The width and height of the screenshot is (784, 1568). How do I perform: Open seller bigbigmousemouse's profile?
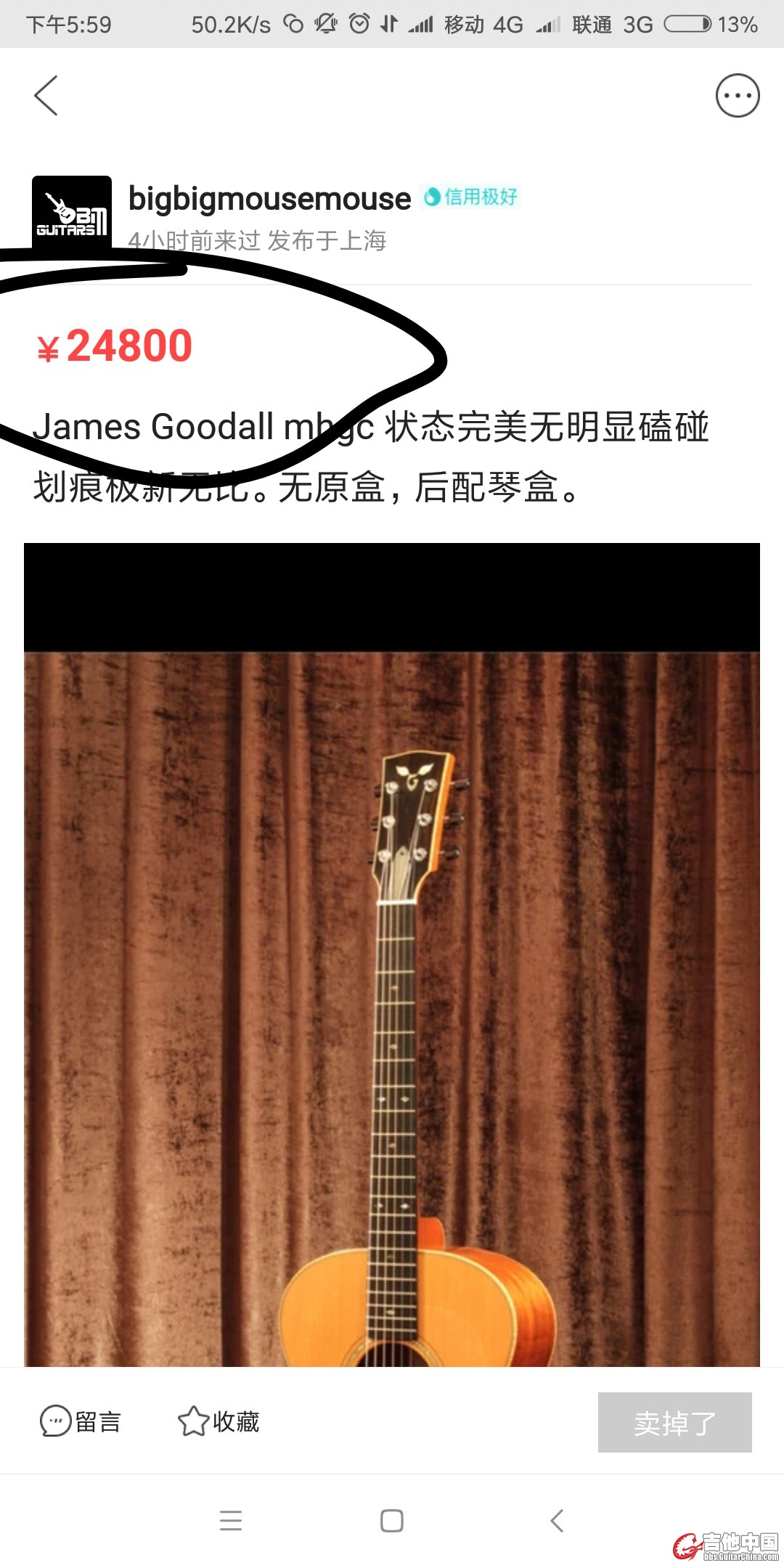[269, 199]
